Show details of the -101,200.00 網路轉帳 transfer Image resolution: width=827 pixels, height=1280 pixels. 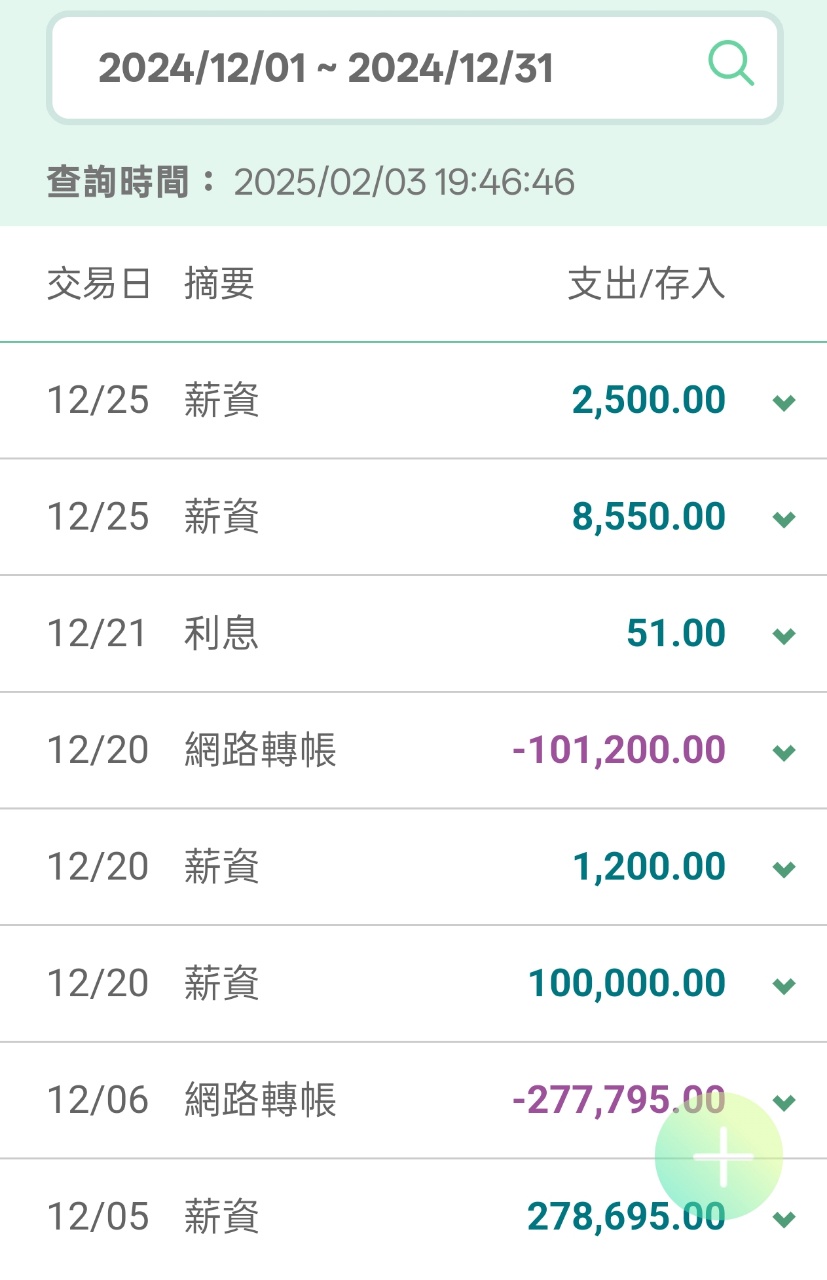click(x=784, y=752)
